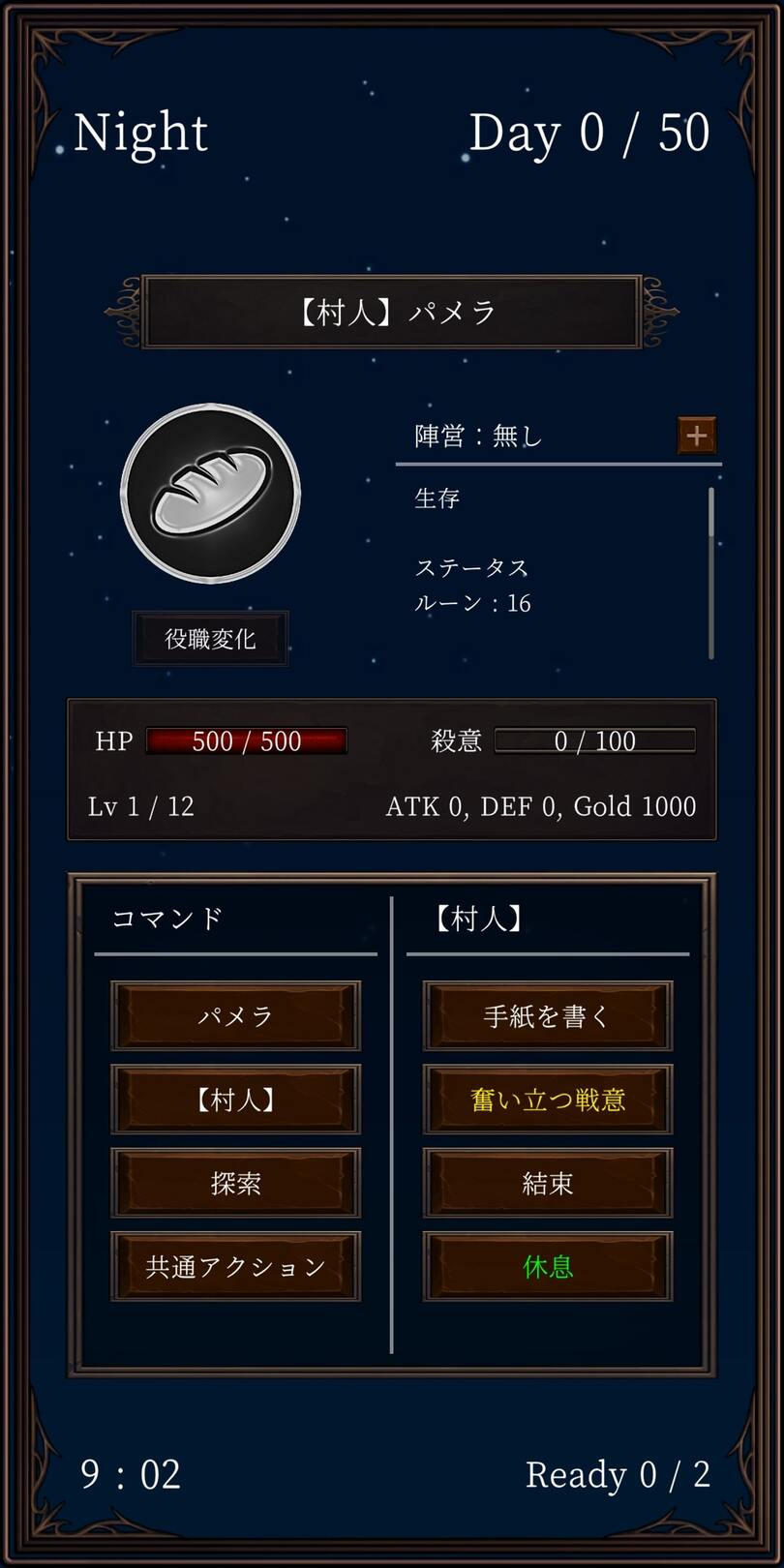Expand faction details with the plus icon
784x1568 pixels.
[x=696, y=436]
